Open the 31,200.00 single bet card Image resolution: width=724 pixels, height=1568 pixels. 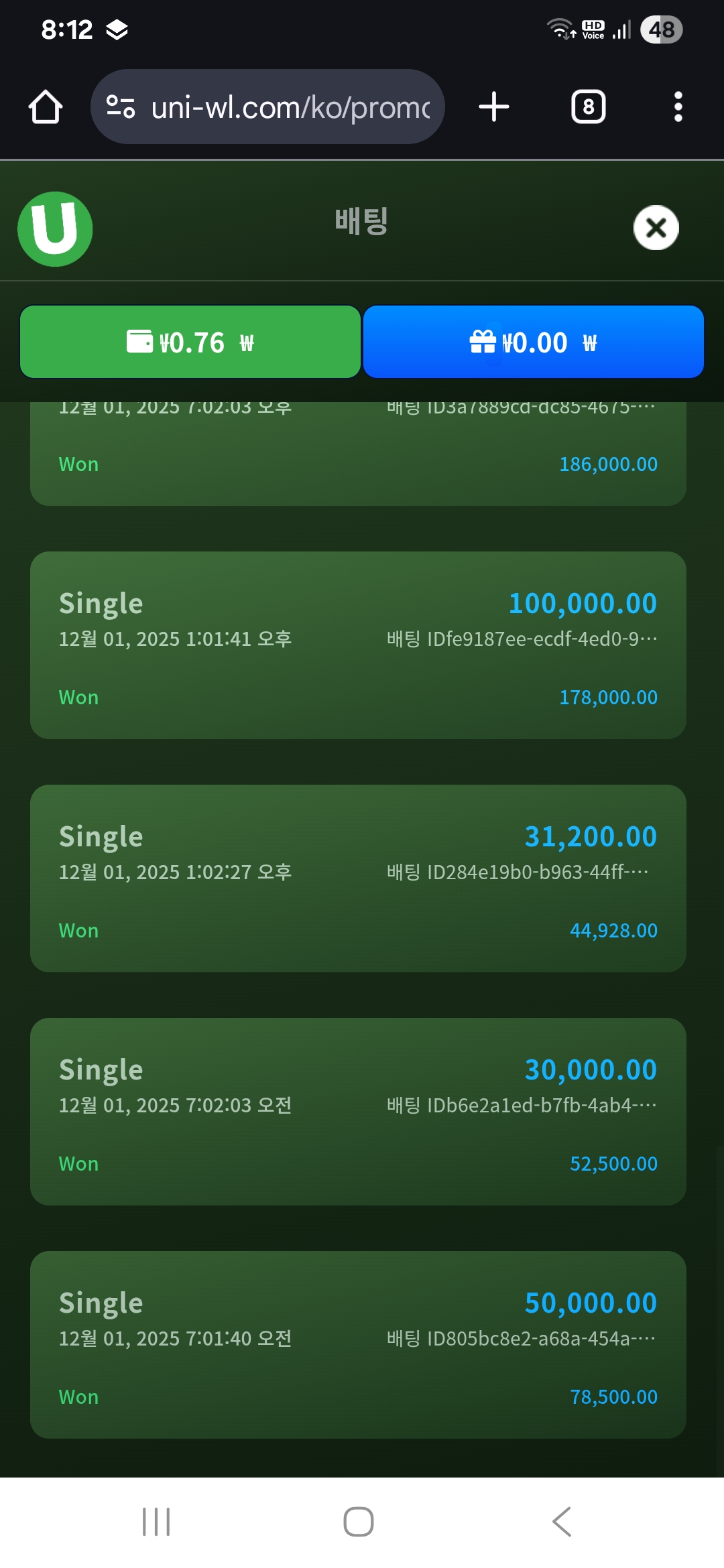click(x=358, y=878)
